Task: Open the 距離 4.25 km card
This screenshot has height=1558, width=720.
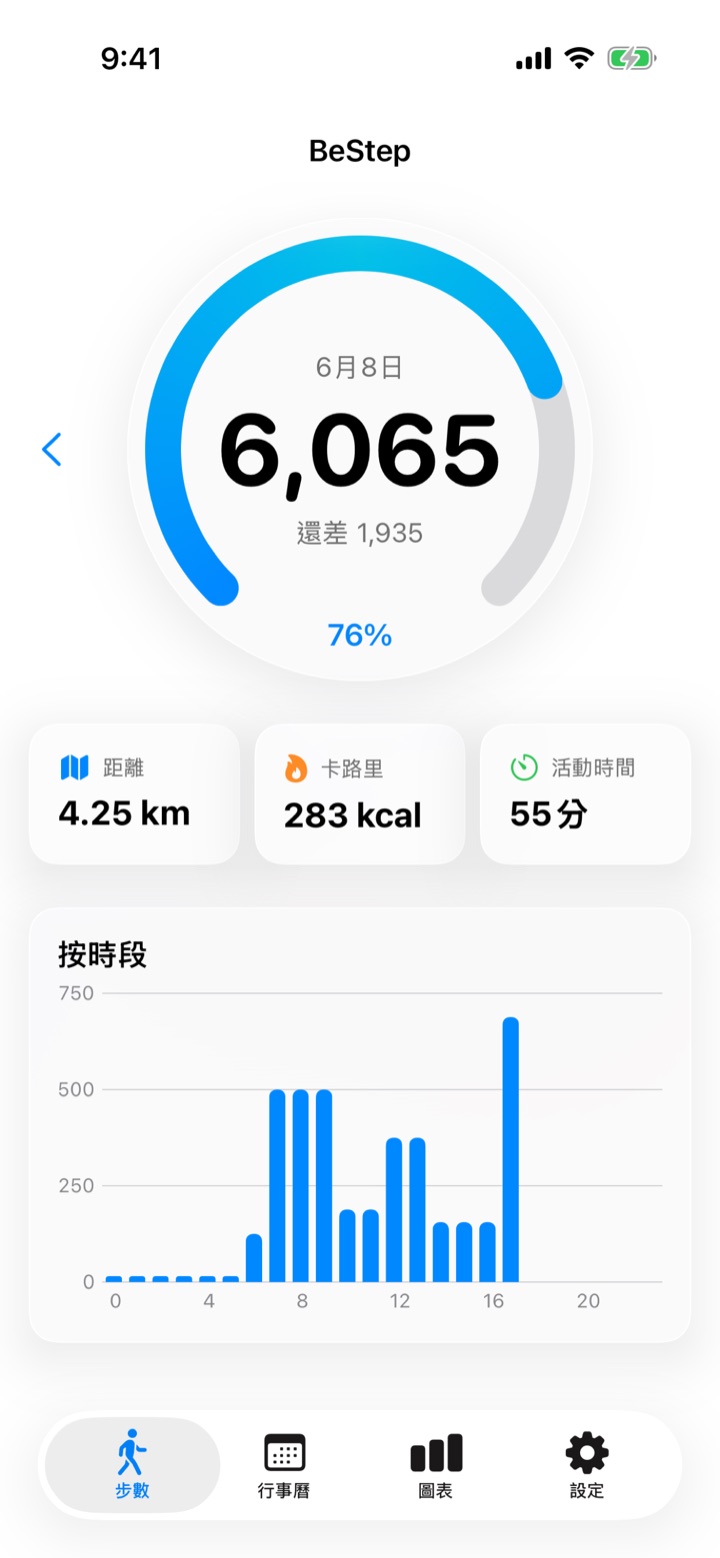Action: (x=134, y=794)
